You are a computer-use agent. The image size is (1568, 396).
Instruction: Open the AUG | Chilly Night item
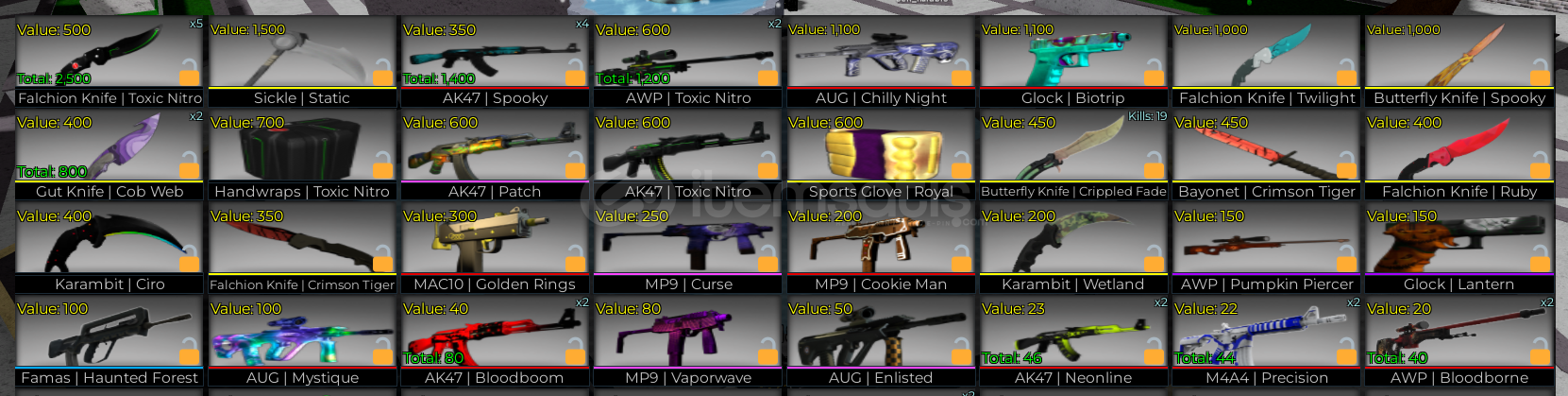pyautogui.click(x=881, y=60)
